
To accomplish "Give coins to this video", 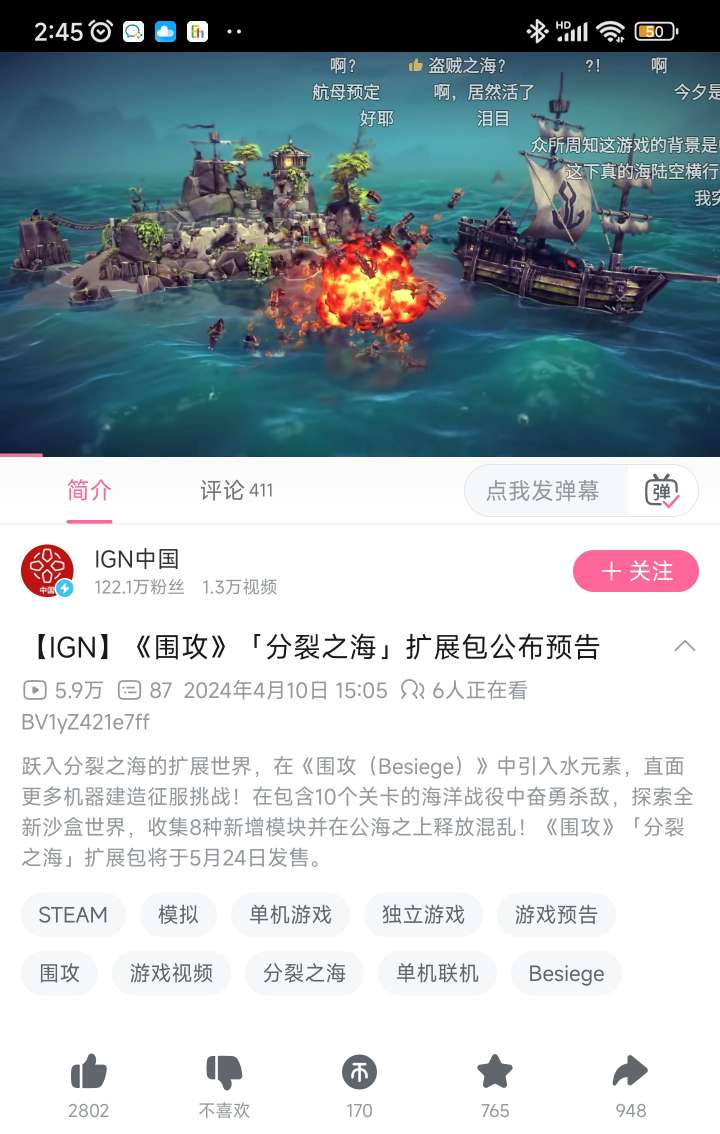I will pyautogui.click(x=359, y=1073).
